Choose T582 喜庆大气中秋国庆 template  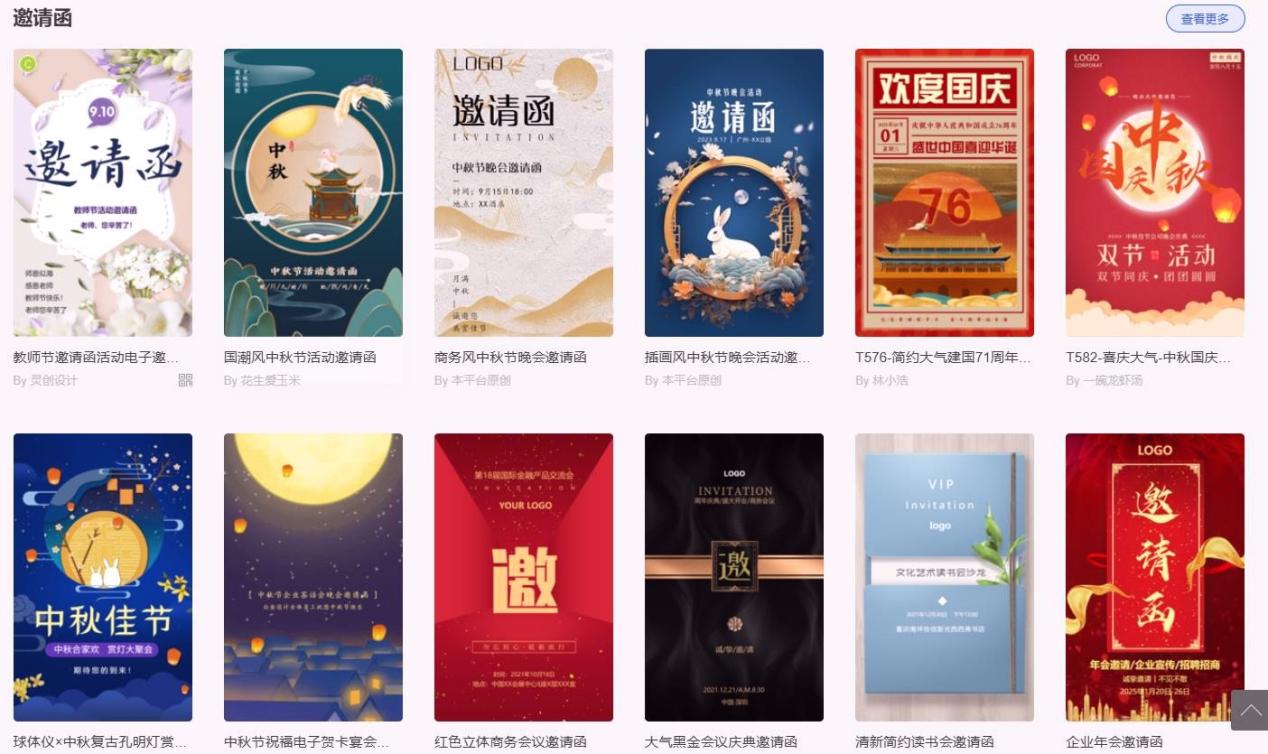point(1155,192)
